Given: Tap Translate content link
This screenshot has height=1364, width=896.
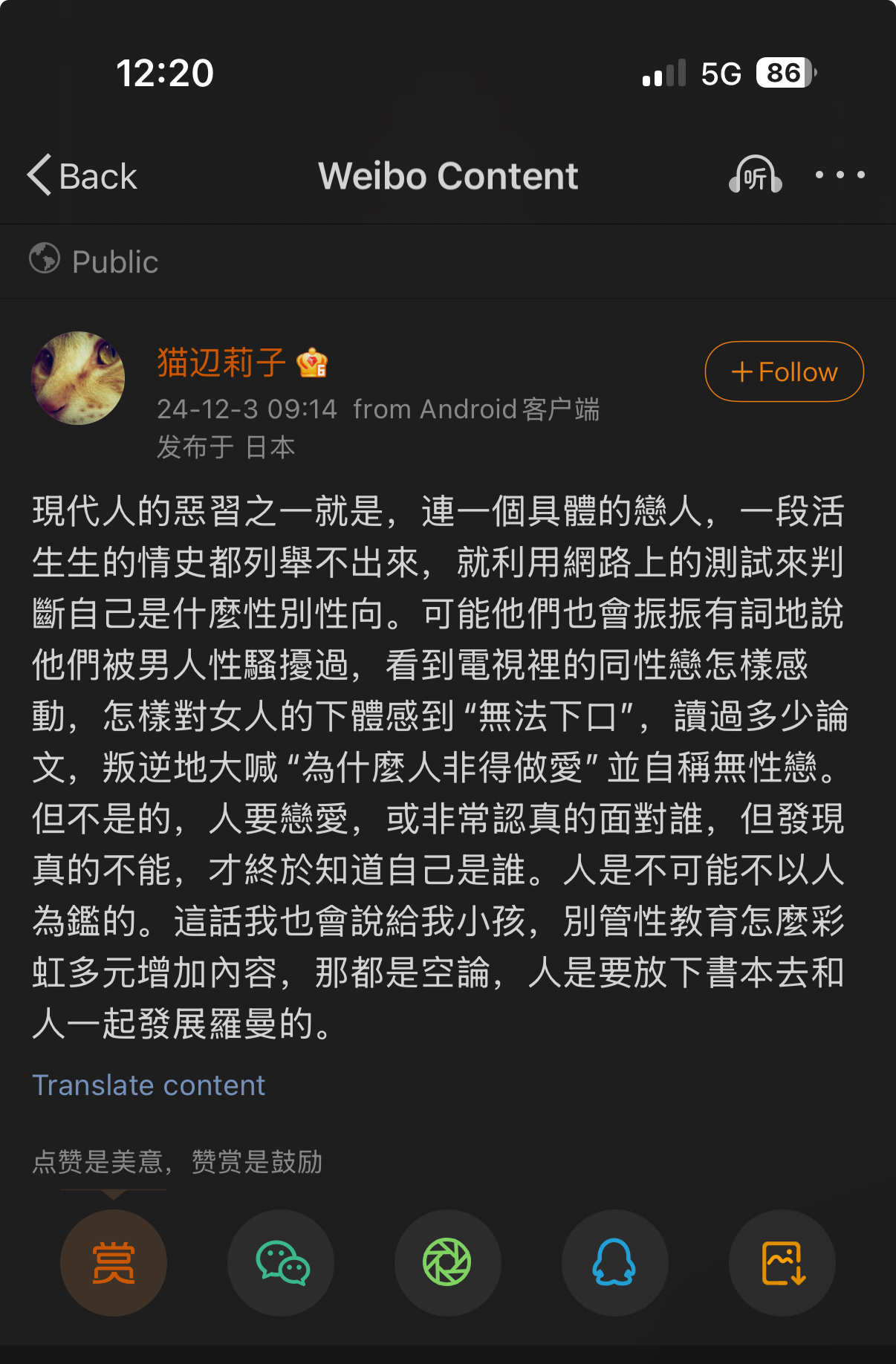Looking at the screenshot, I should [149, 1085].
